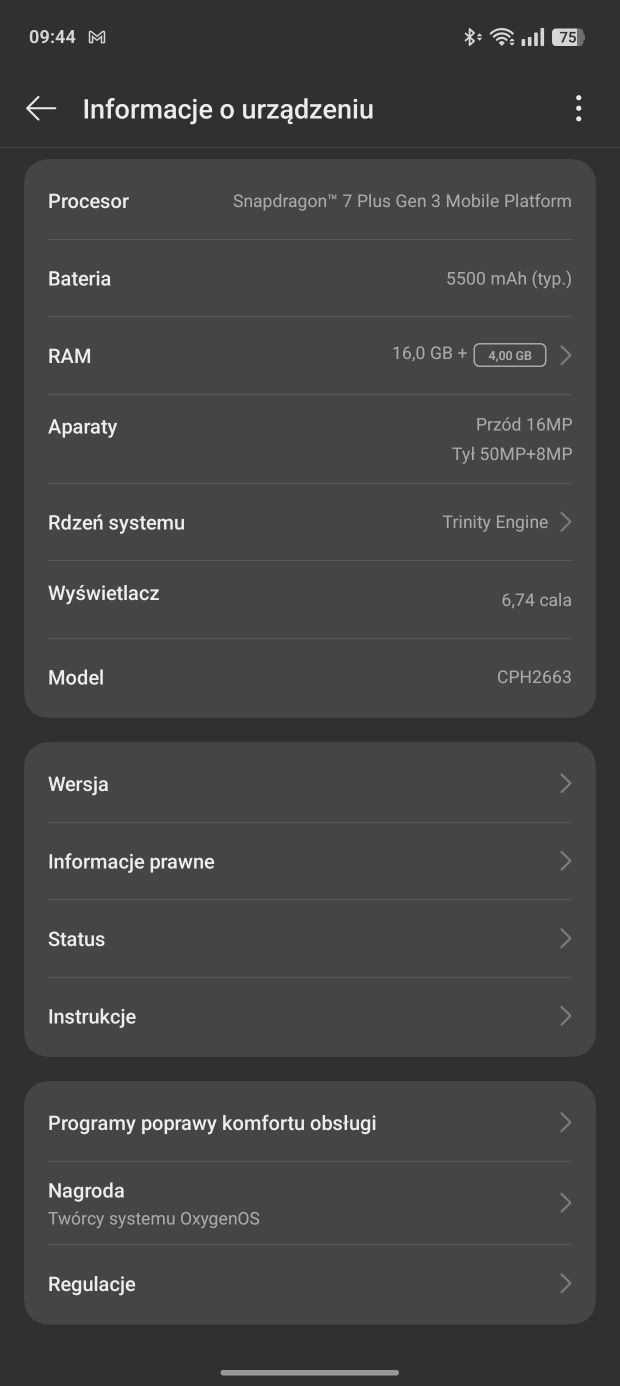Open the Wersja row

[310, 784]
